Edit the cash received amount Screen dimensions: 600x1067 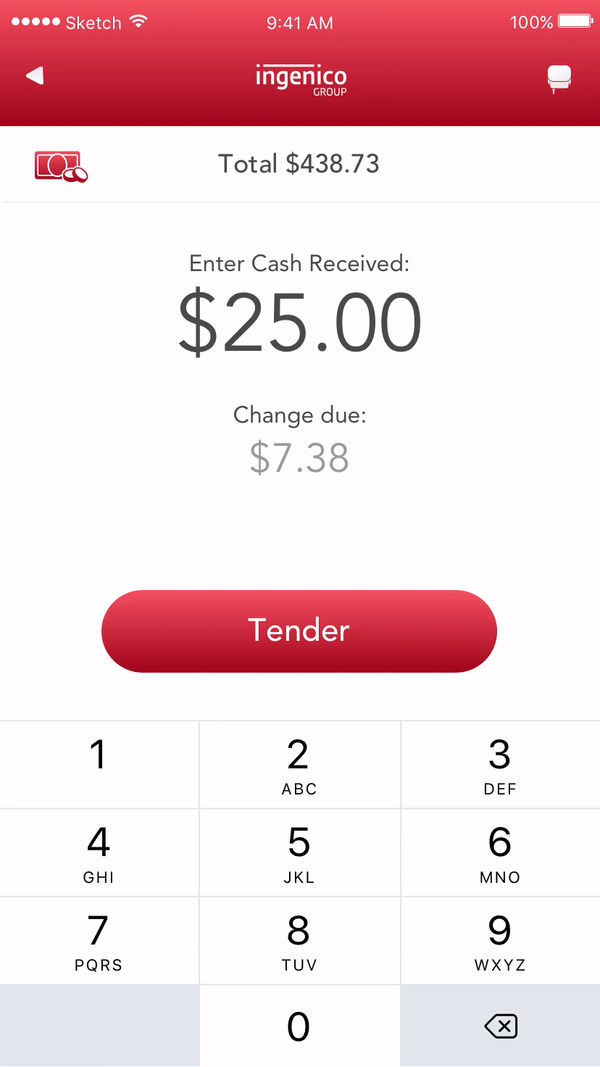[299, 323]
